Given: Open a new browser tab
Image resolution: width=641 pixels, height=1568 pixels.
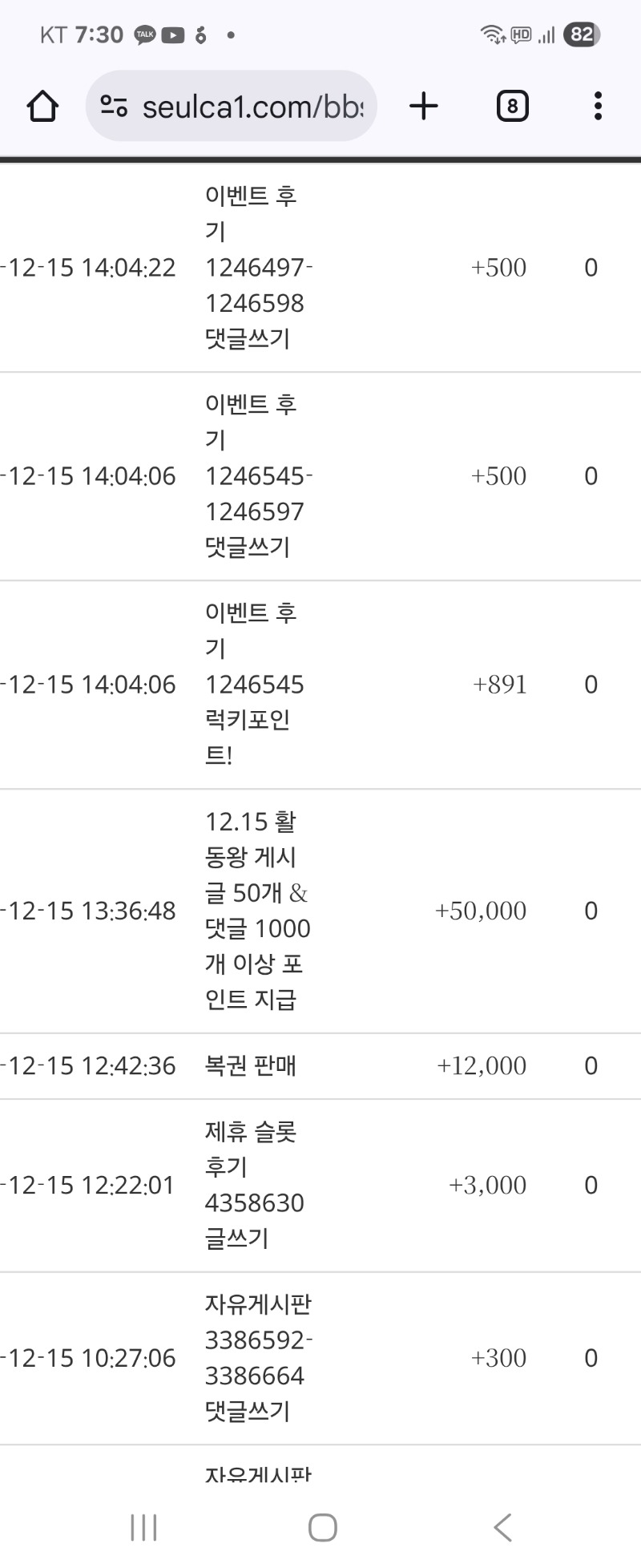Looking at the screenshot, I should pos(424,106).
